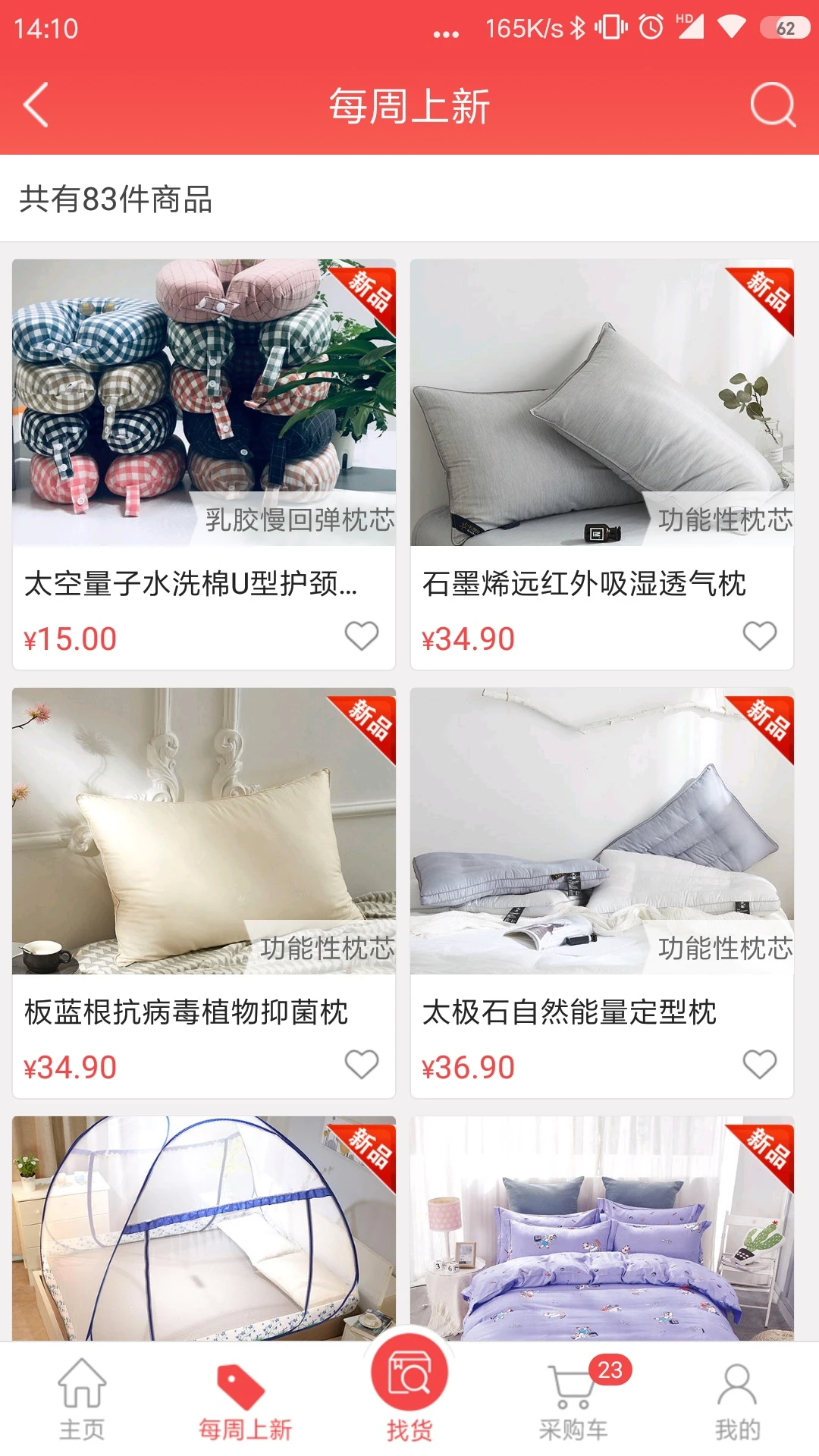Image resolution: width=819 pixels, height=1456 pixels.
Task: Switch to the 采购车 tab
Action: [x=573, y=1407]
